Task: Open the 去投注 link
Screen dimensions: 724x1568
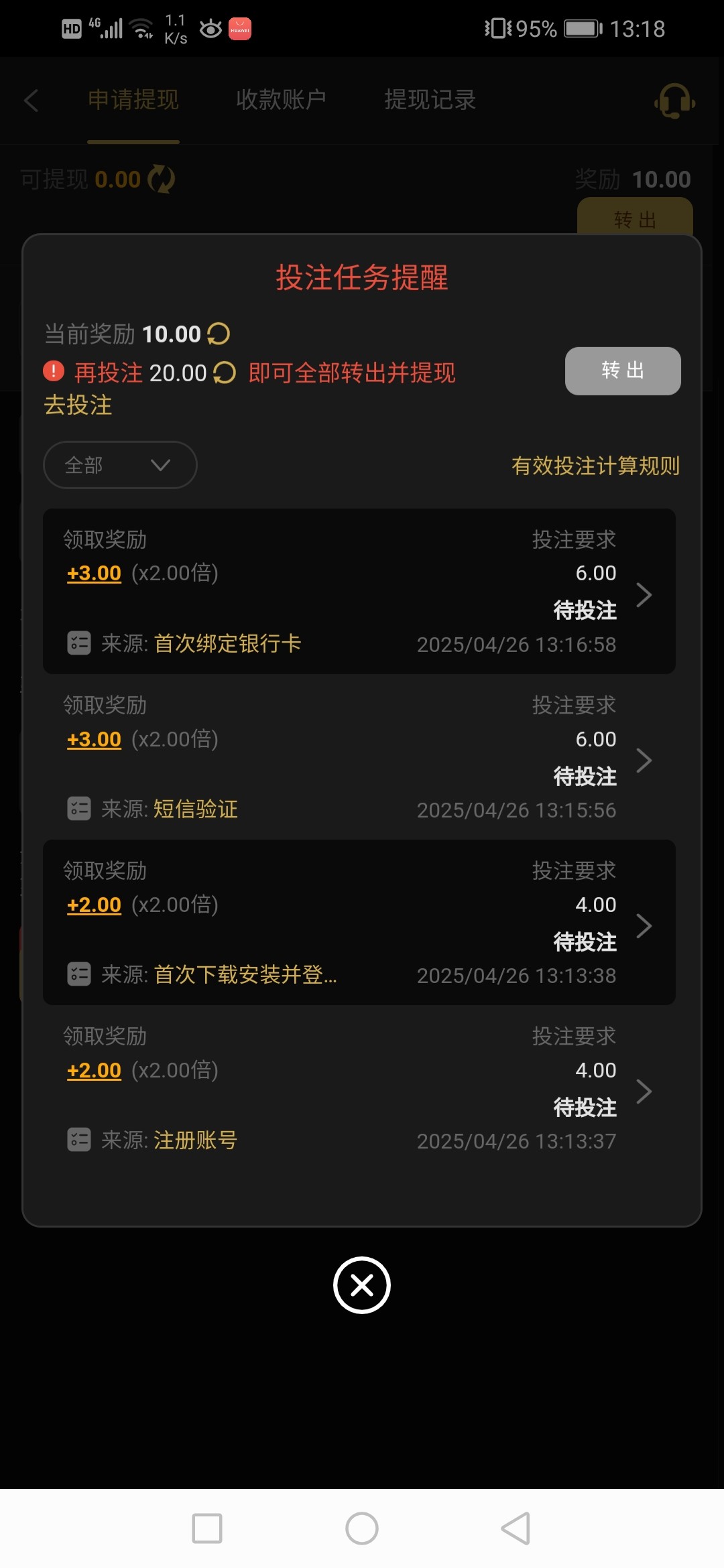Action: (x=78, y=405)
